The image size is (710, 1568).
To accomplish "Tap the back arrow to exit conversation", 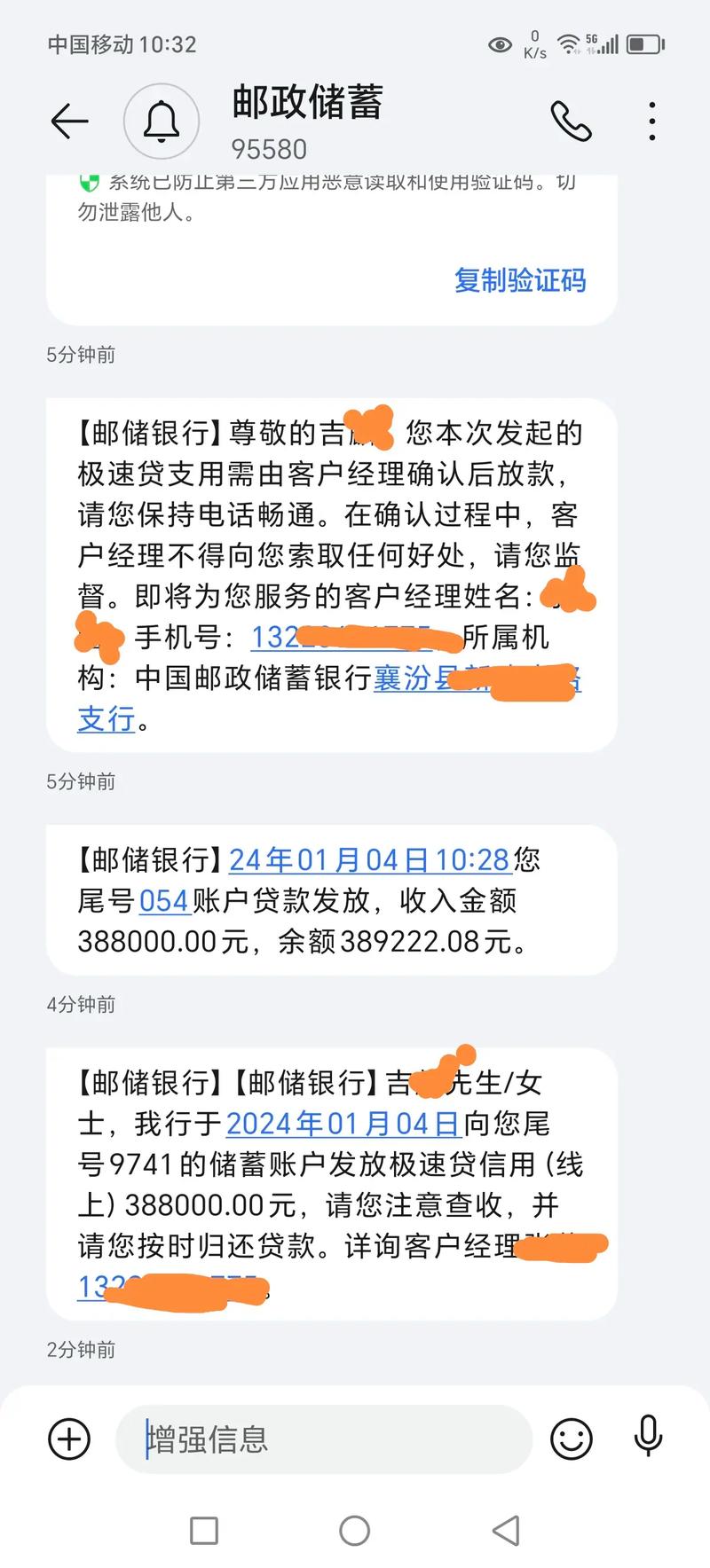I will 69,122.
